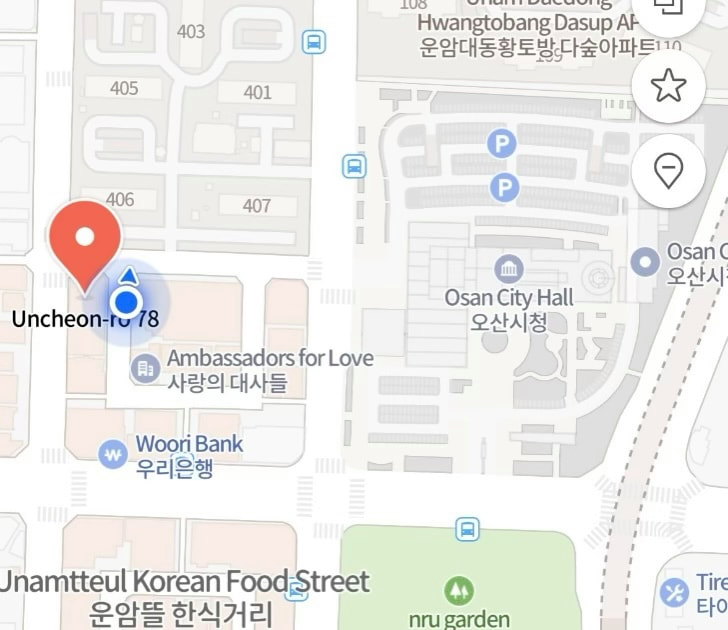
Task: Select Unamtteul Korean Food Street label
Action: click(185, 582)
